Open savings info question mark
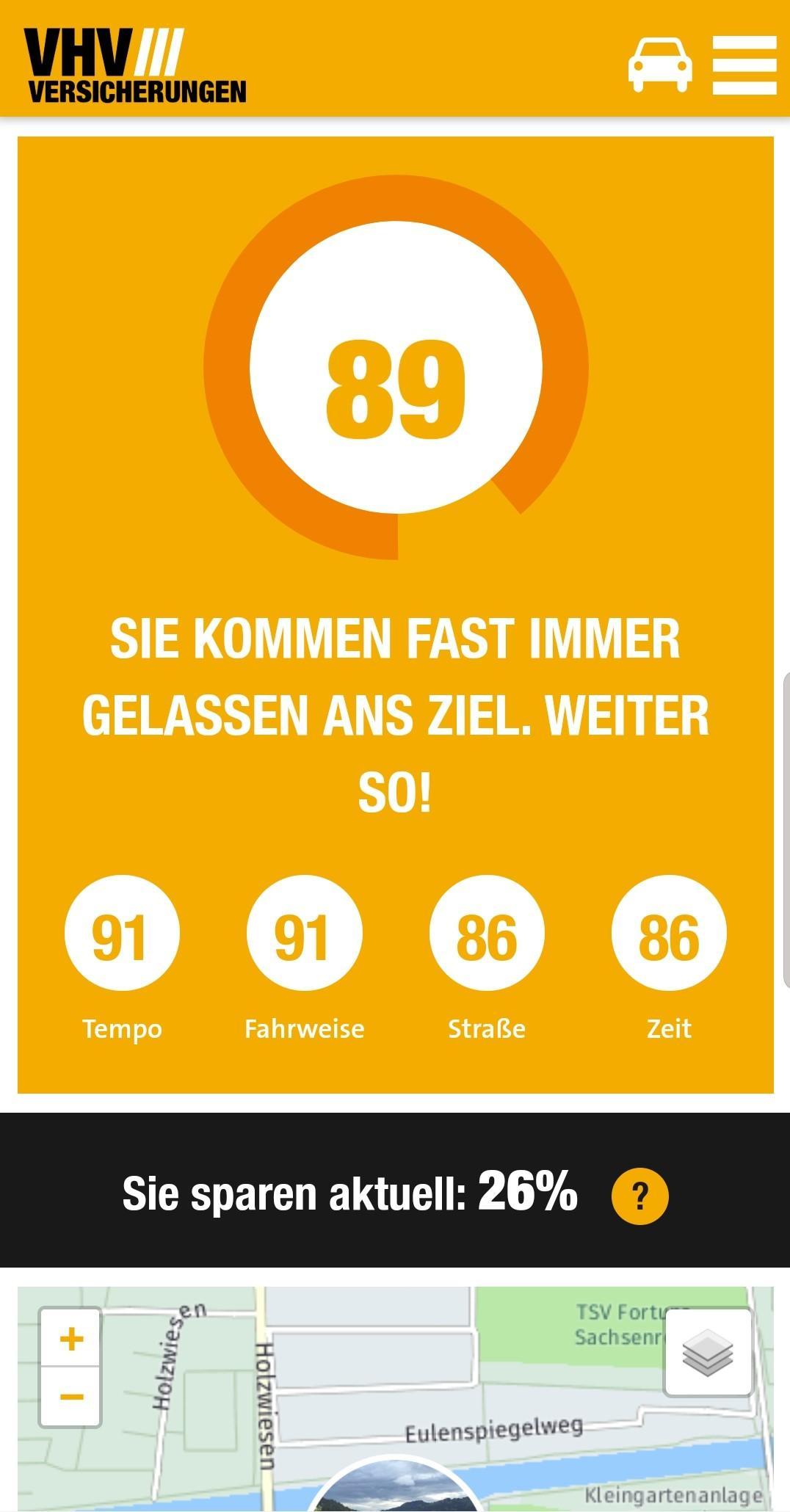The height and width of the screenshot is (1512, 790). (639, 1196)
